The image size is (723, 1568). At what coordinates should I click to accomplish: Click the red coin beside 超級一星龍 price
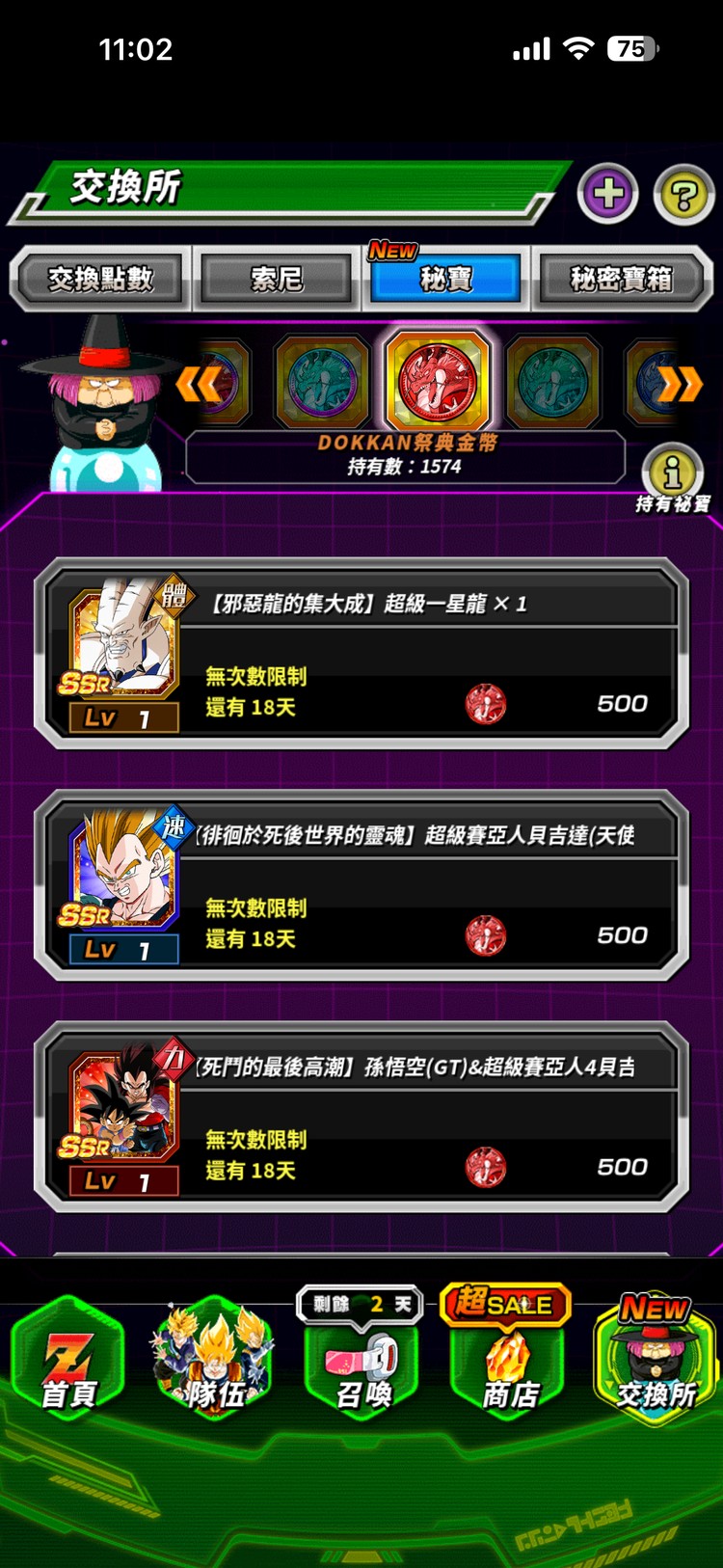pos(487,704)
